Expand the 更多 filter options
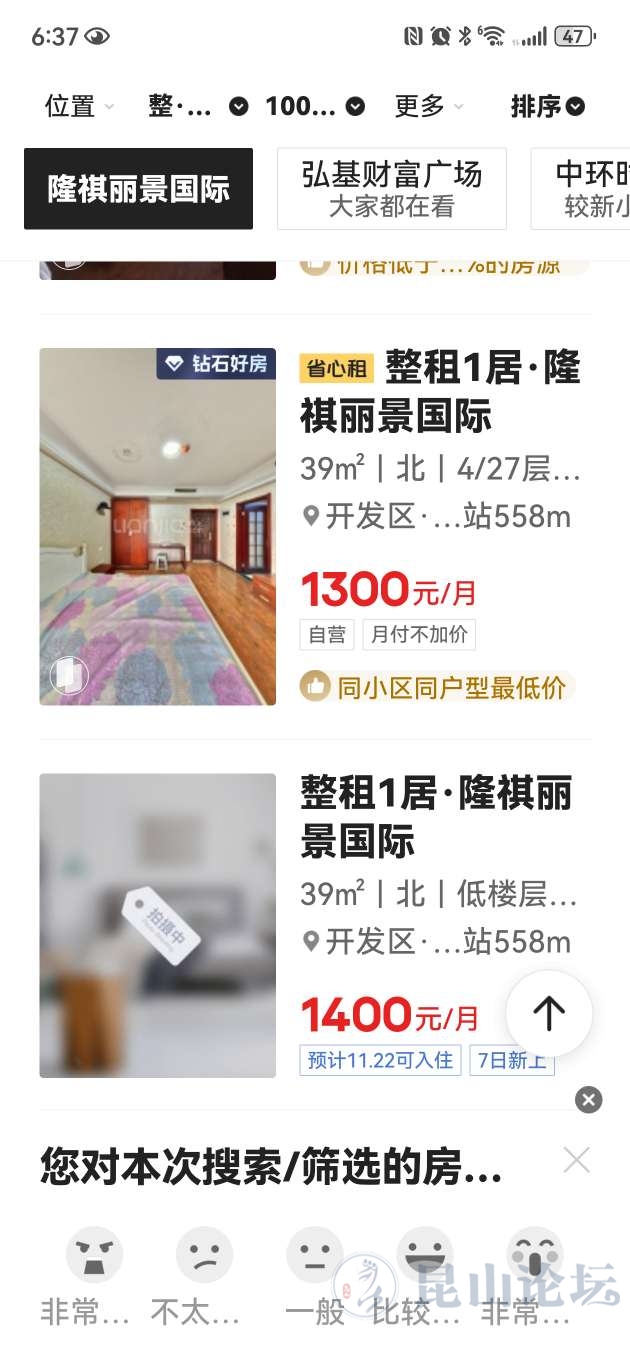 pyautogui.click(x=429, y=106)
